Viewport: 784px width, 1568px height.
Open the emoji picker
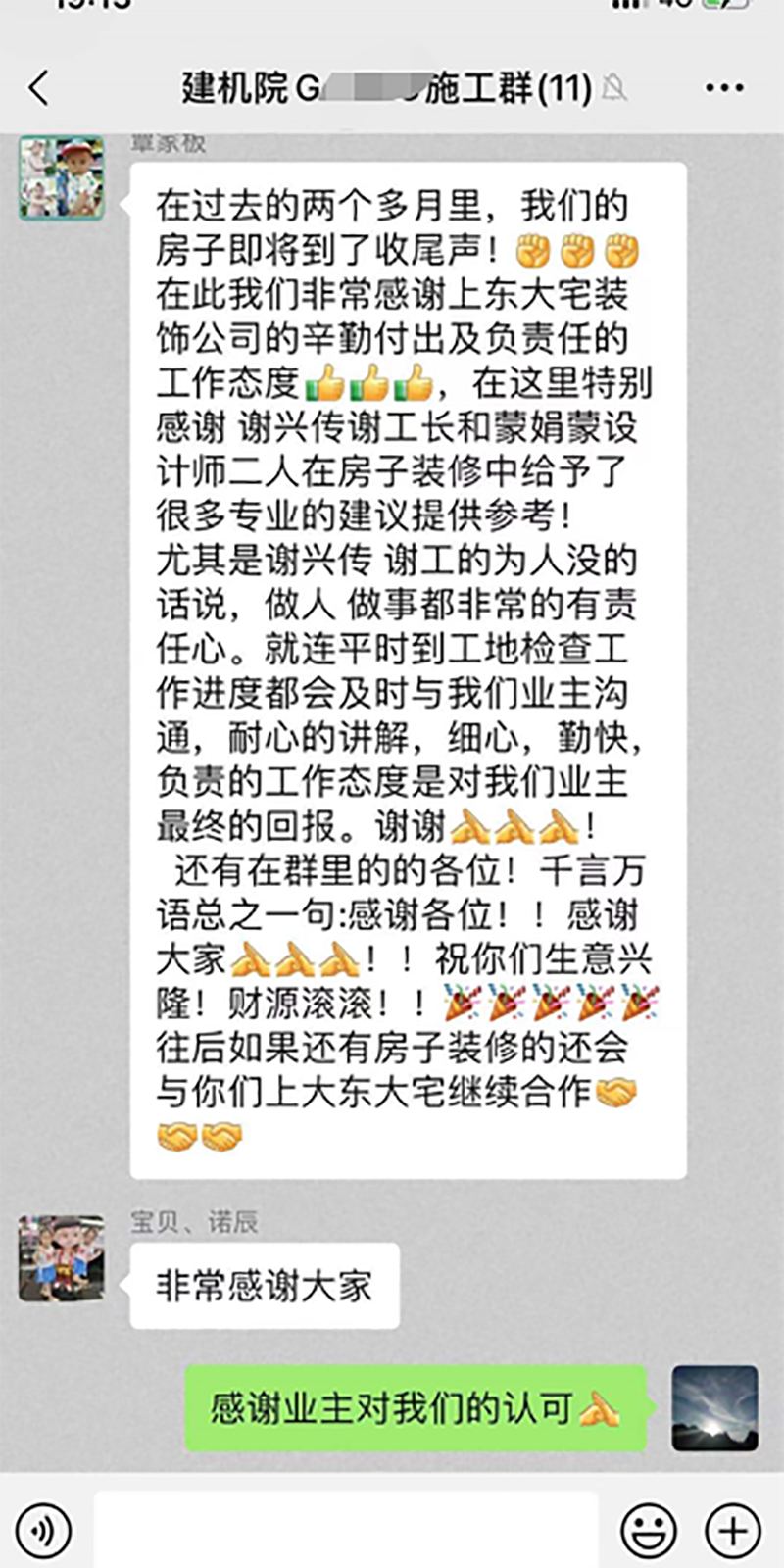[x=649, y=1529]
